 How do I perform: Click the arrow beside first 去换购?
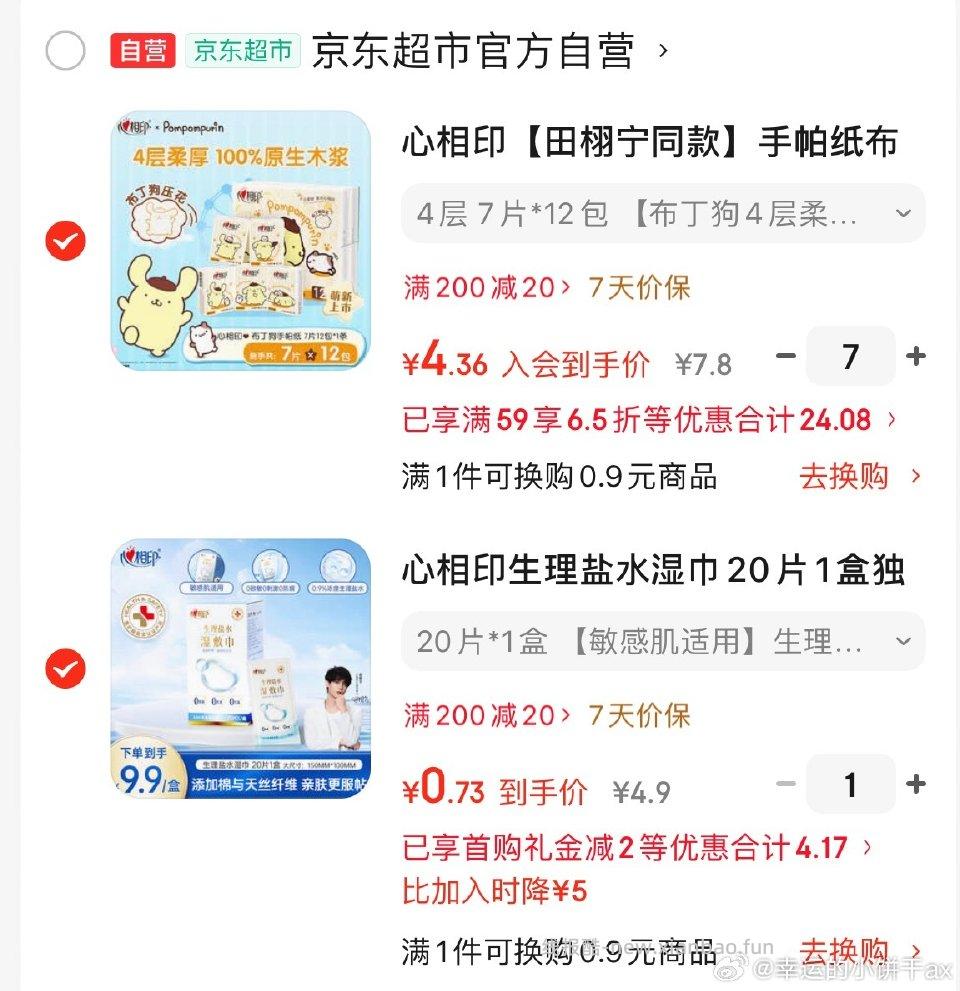pyautogui.click(x=916, y=477)
